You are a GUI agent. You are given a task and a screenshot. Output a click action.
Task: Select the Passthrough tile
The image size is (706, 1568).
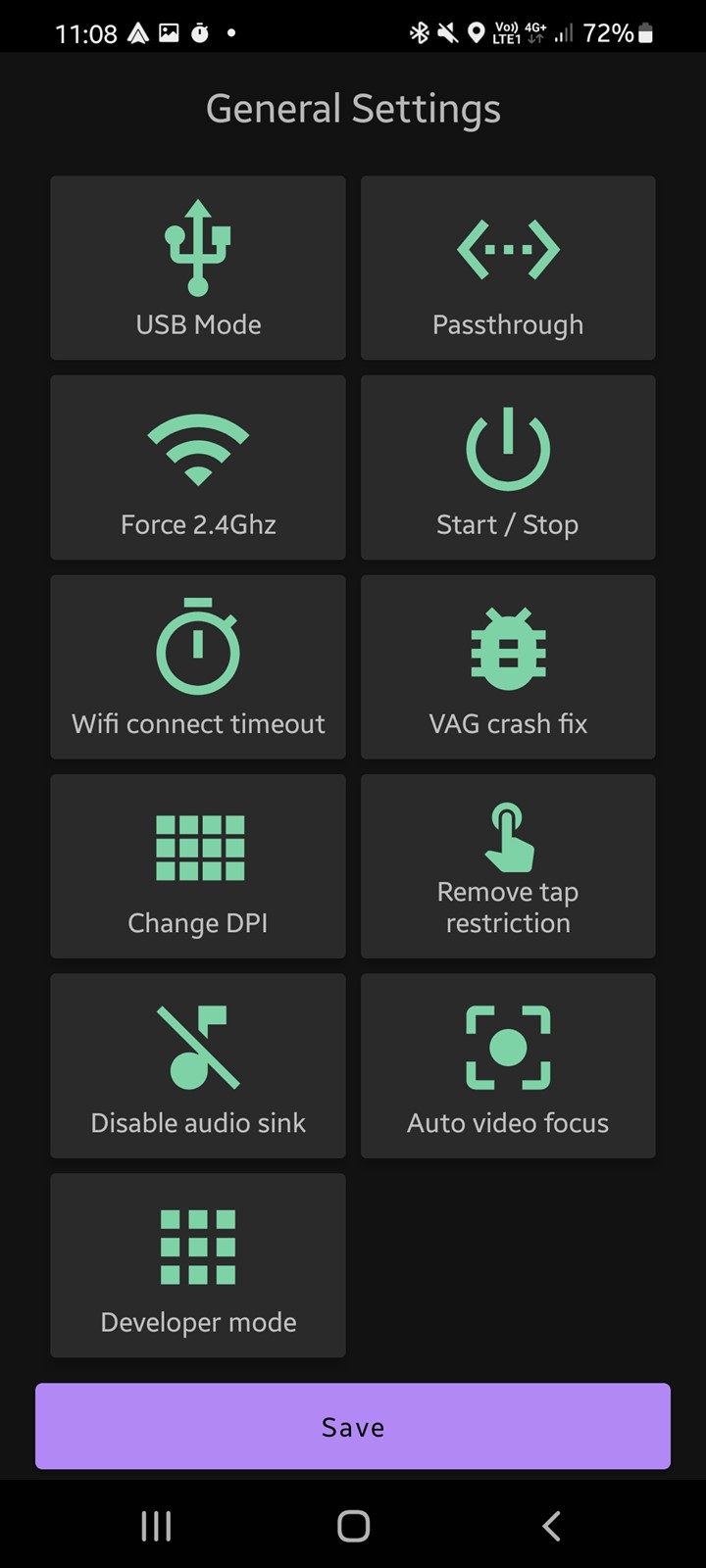point(508,268)
